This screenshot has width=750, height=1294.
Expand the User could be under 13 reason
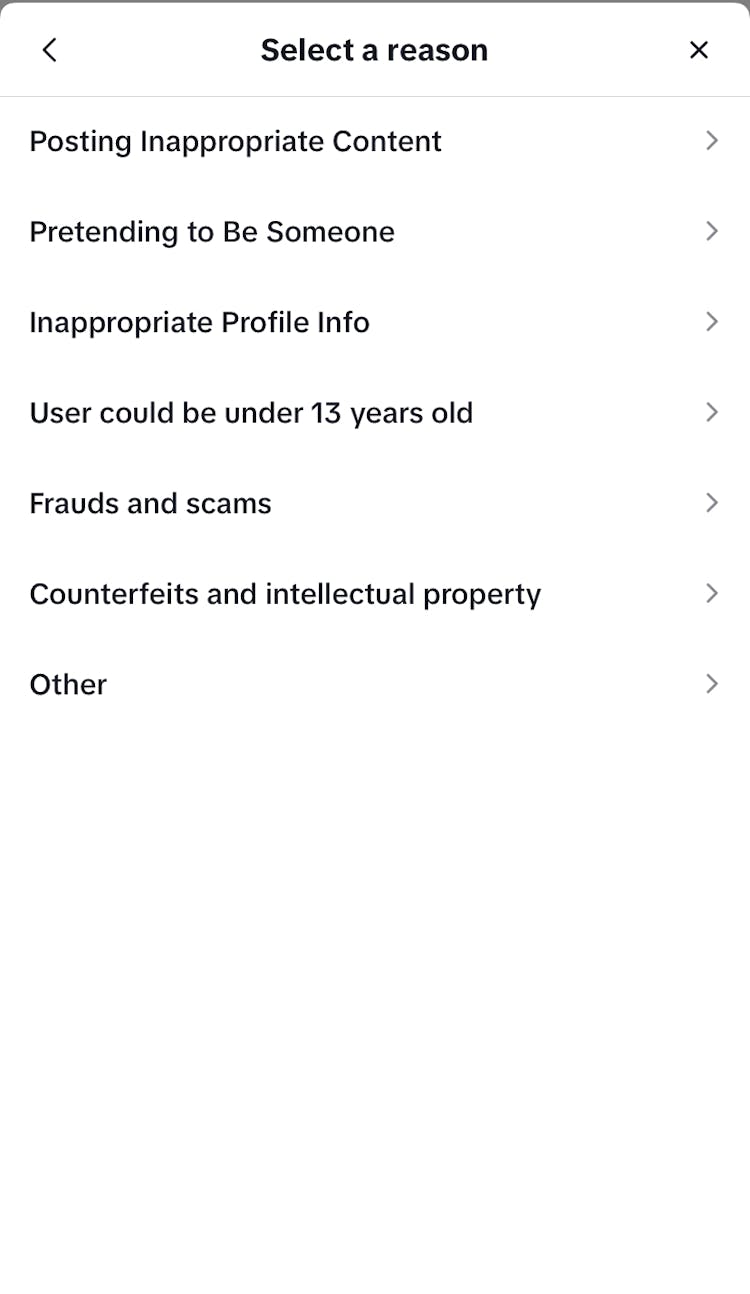pyautogui.click(x=251, y=412)
